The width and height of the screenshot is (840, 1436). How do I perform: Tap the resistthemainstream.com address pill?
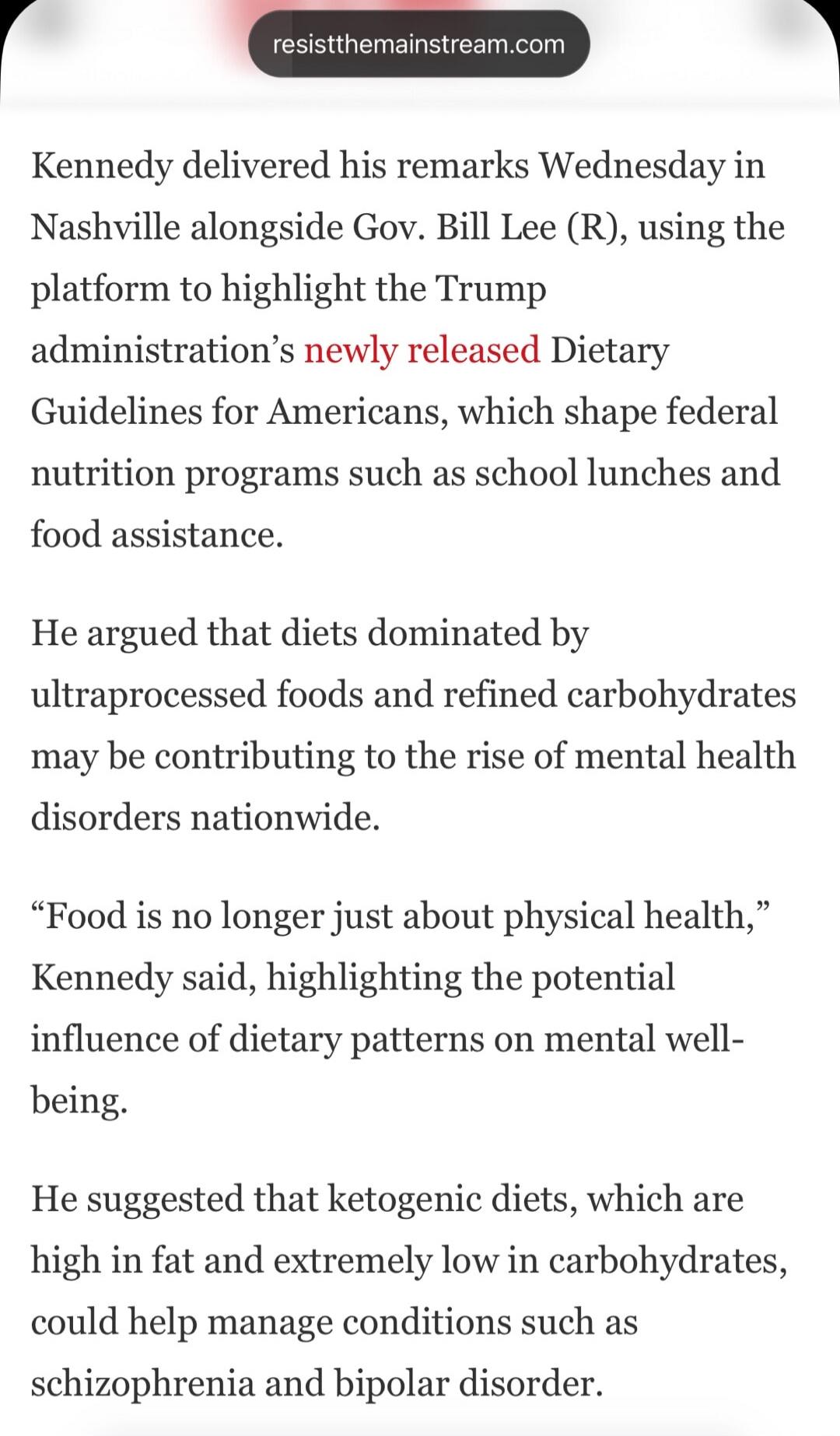[418, 44]
